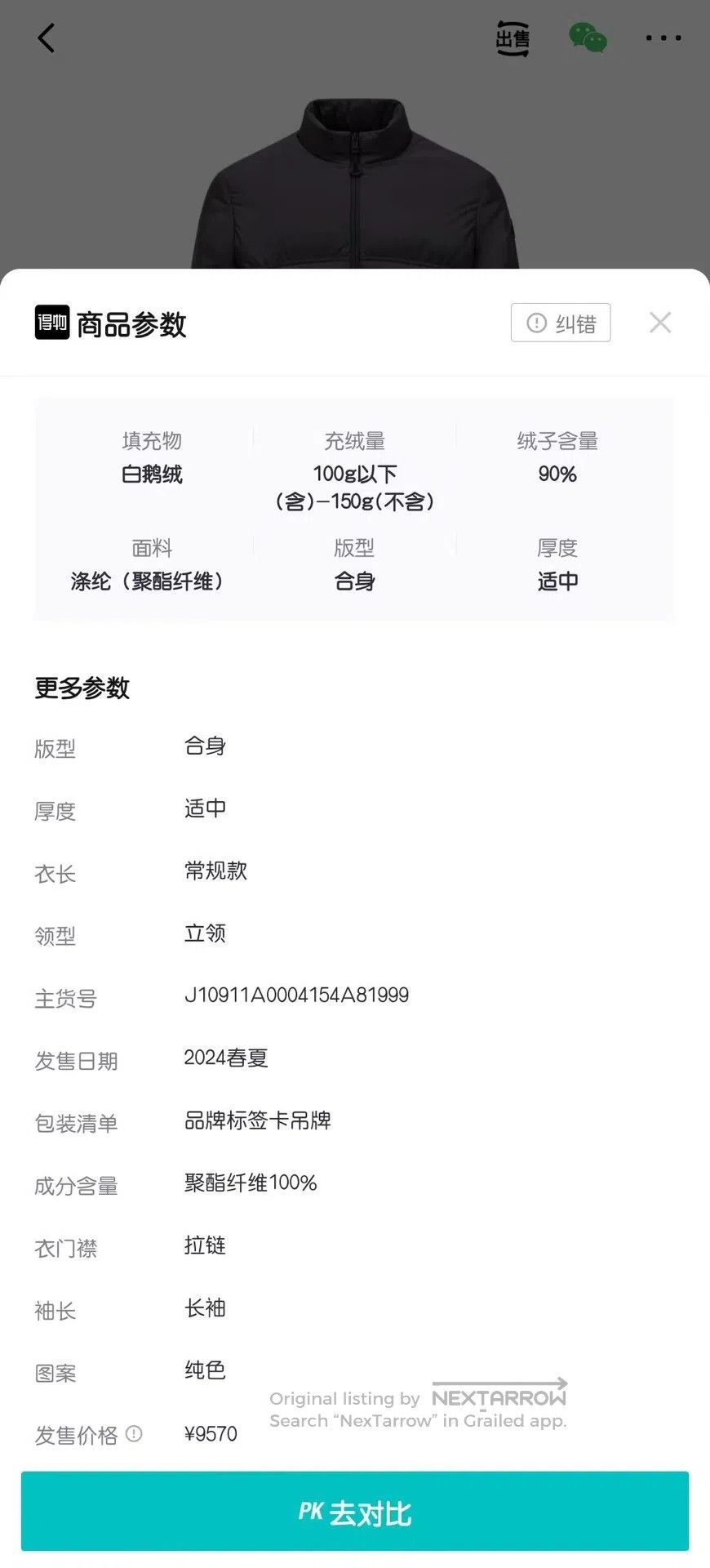Viewport: 710px width, 1568px height.
Task: Share via the WeChat icon
Action: pyautogui.click(x=588, y=38)
